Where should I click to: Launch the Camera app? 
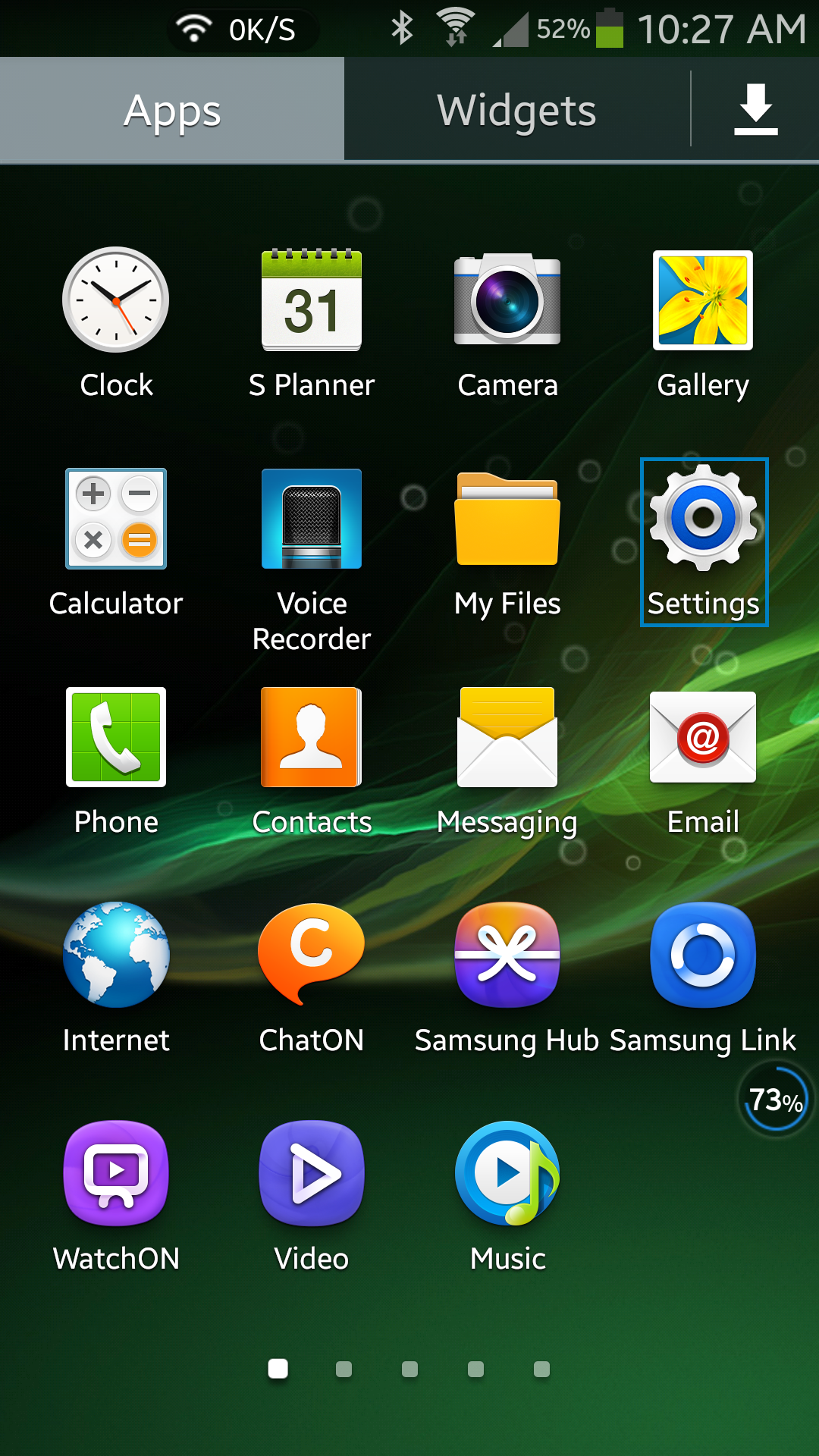tap(507, 324)
